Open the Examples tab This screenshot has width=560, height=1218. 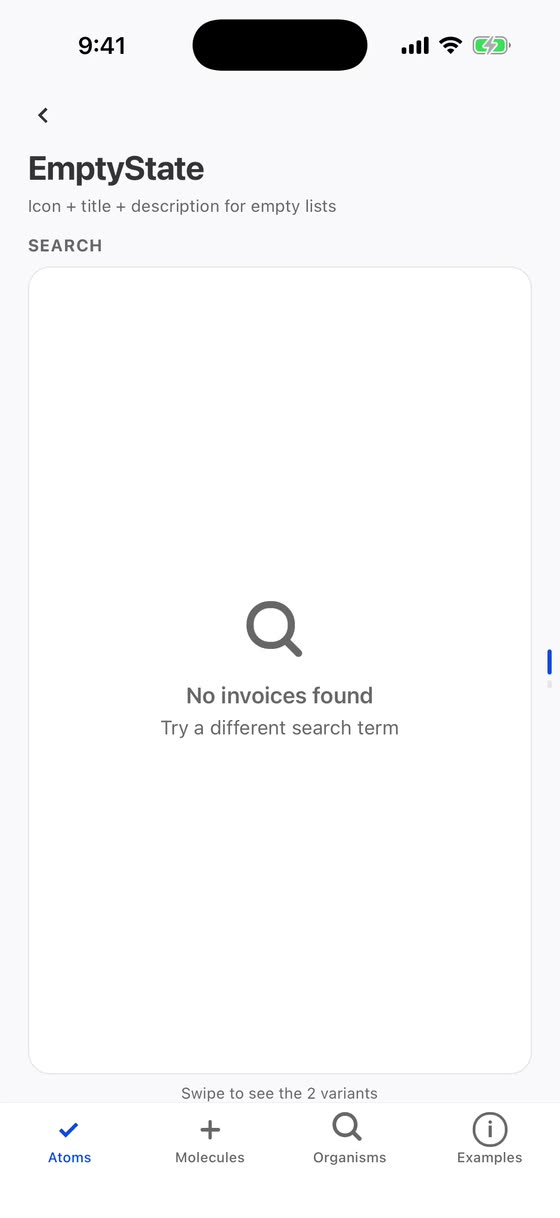(x=489, y=1142)
